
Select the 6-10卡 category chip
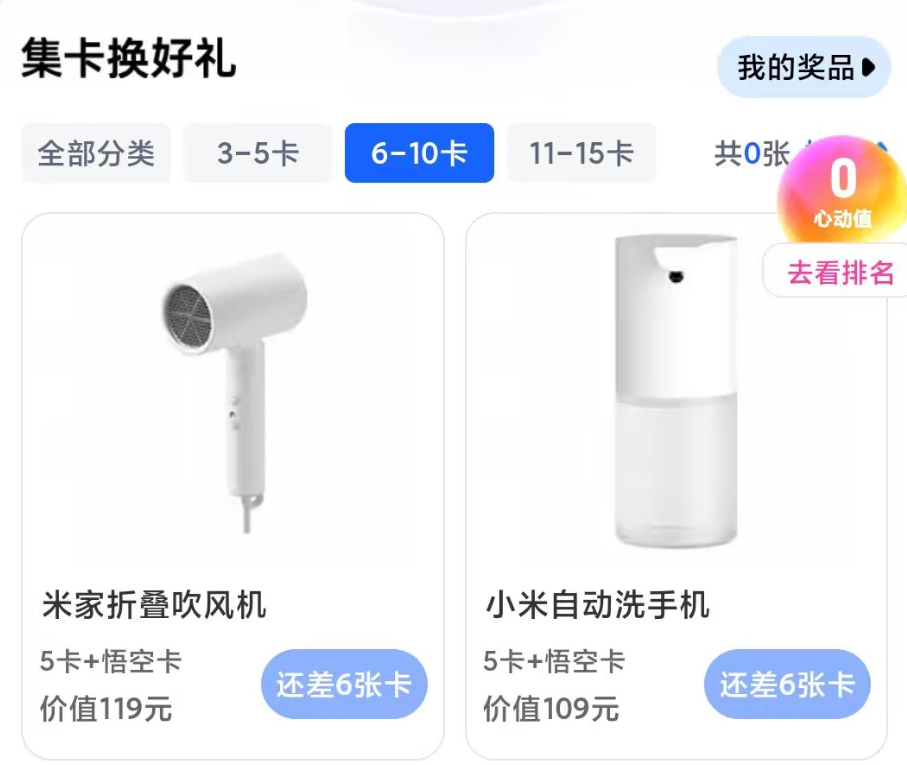pos(419,153)
